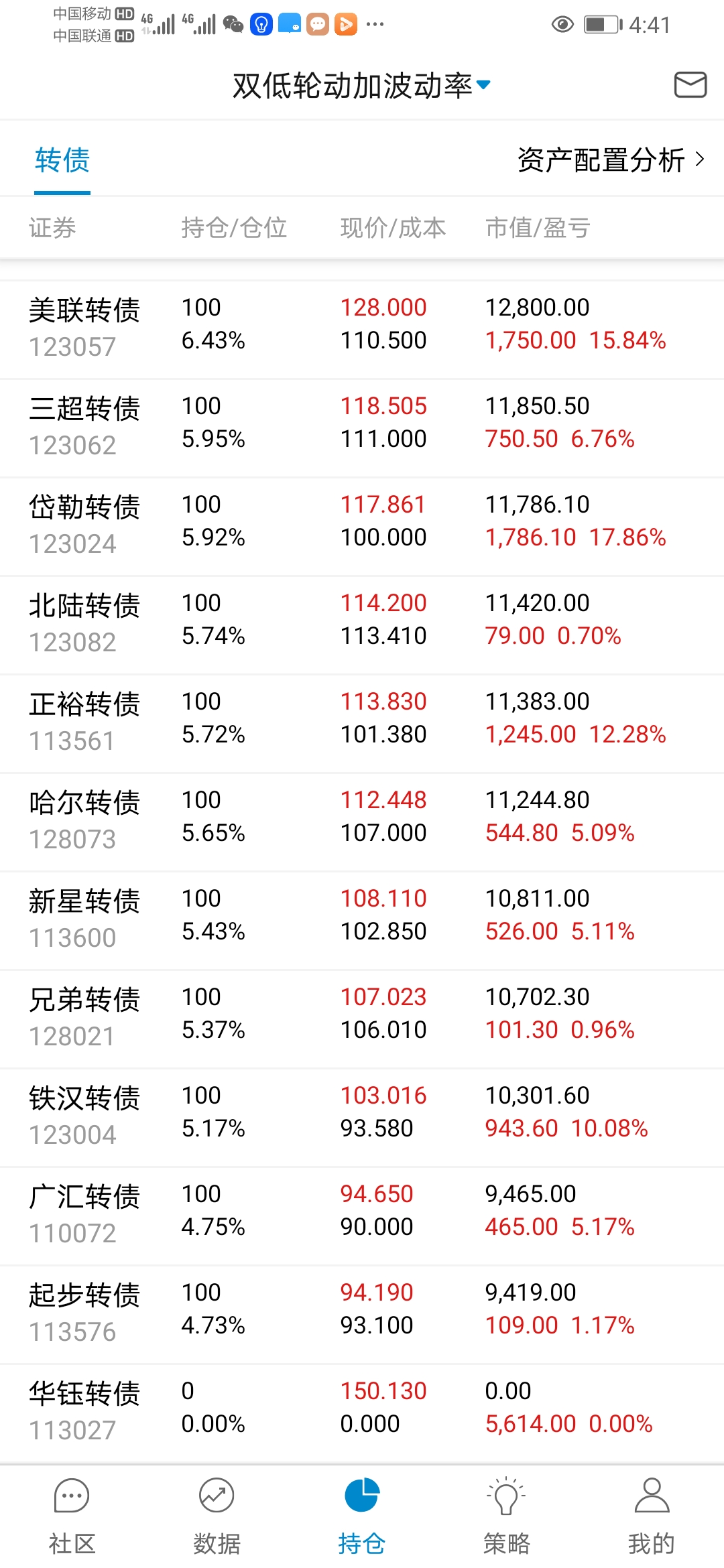Open 资产配置分析 page
724x1568 pixels.
tap(610, 161)
